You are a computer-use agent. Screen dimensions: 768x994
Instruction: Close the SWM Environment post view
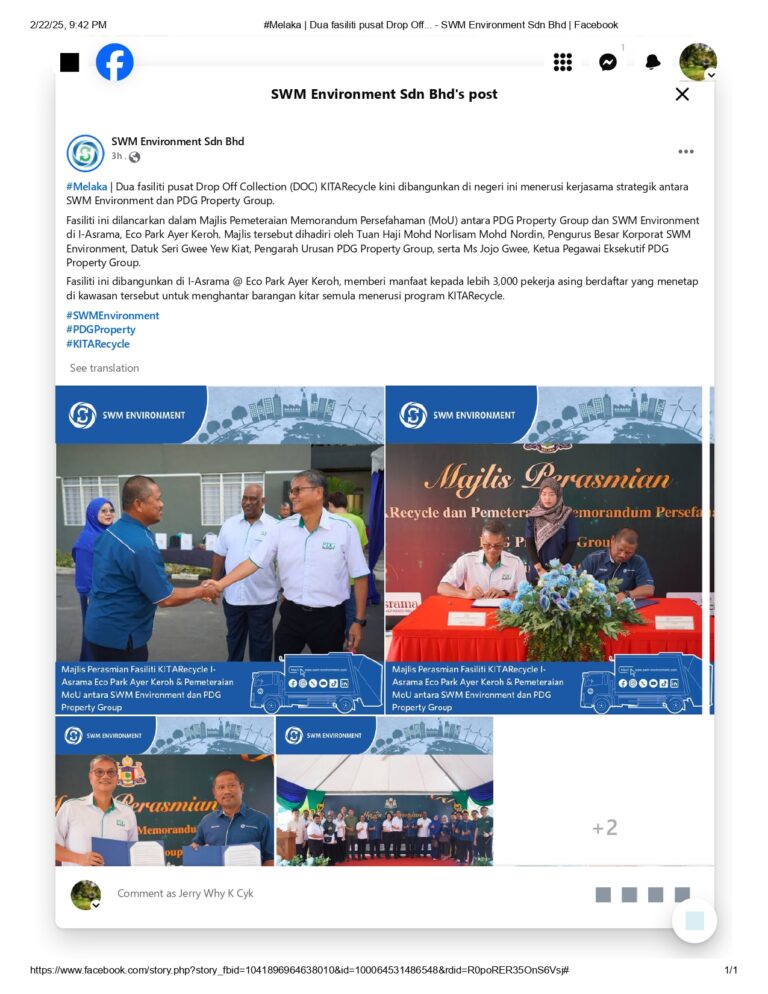[x=682, y=94]
